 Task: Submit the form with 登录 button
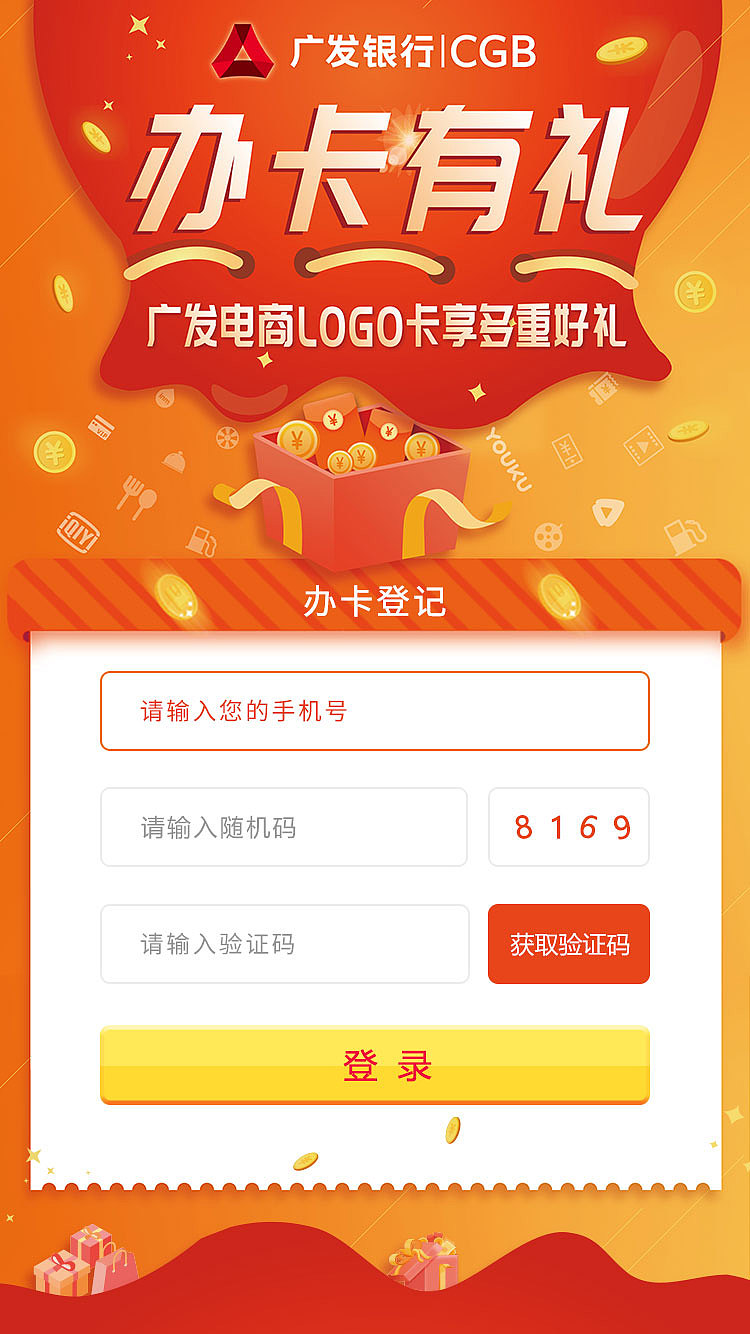click(x=374, y=1066)
